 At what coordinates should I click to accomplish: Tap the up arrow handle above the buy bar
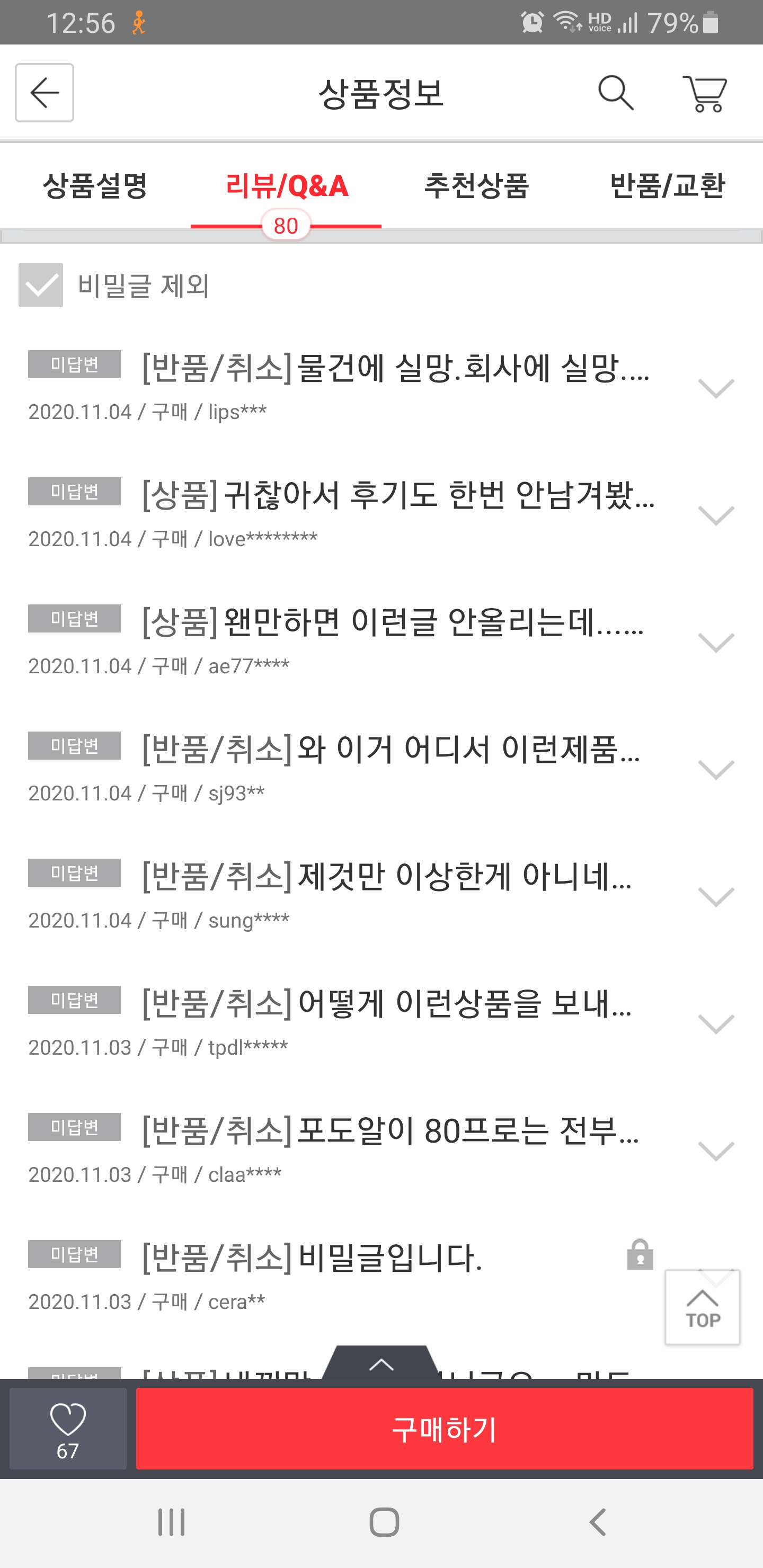coord(381,1364)
